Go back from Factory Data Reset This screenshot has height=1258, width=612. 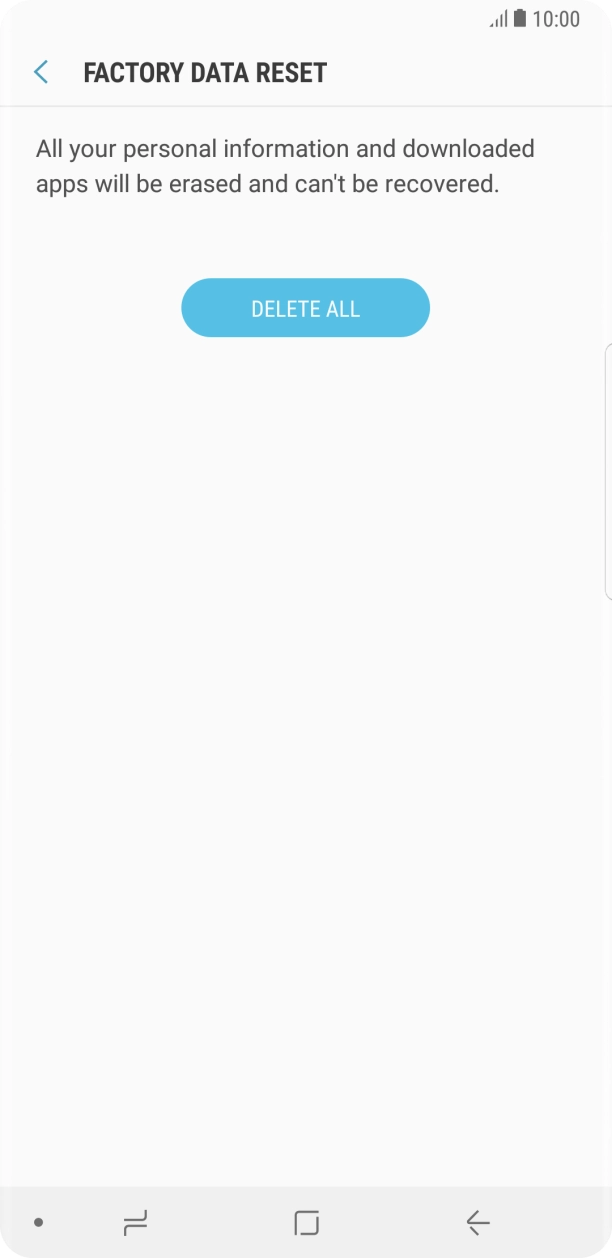[41, 72]
